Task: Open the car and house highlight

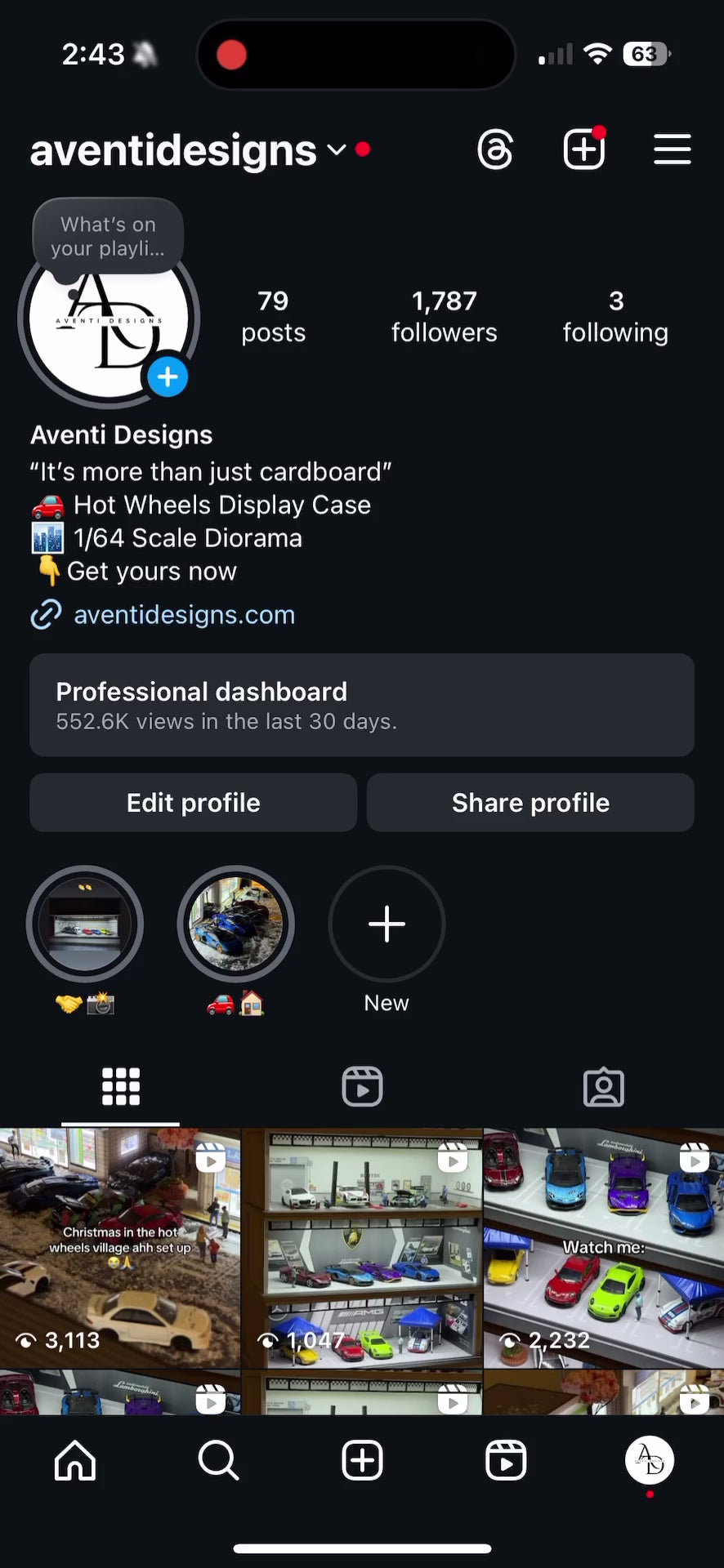Action: (236, 924)
